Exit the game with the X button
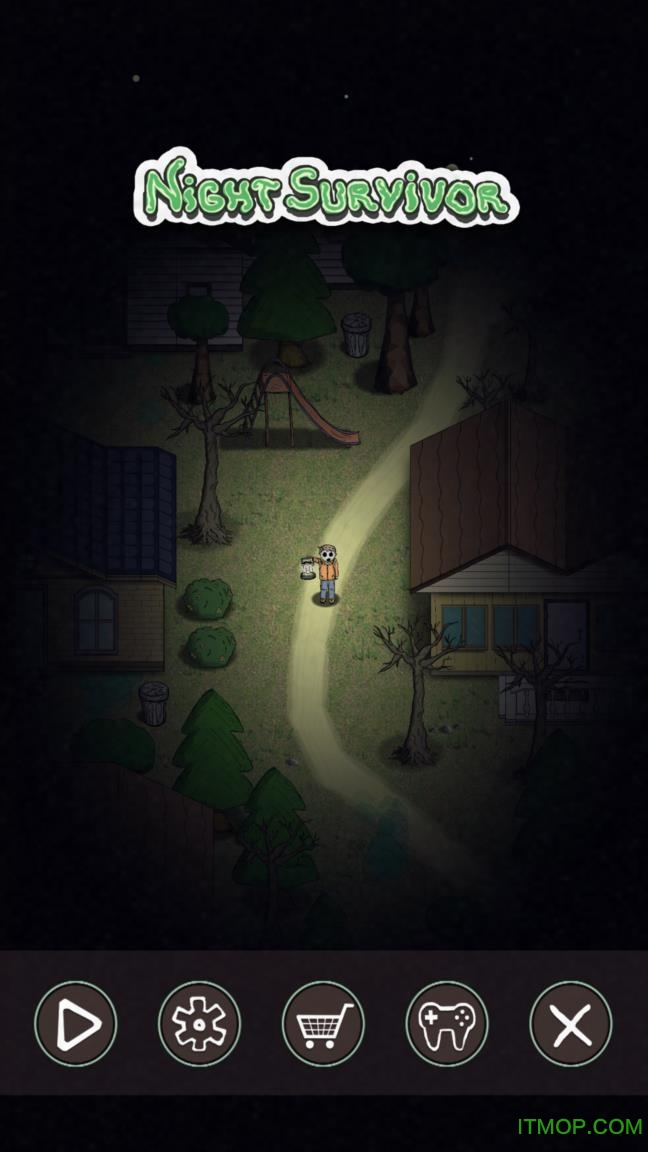Screen dimensions: 648x1152 tap(571, 1023)
